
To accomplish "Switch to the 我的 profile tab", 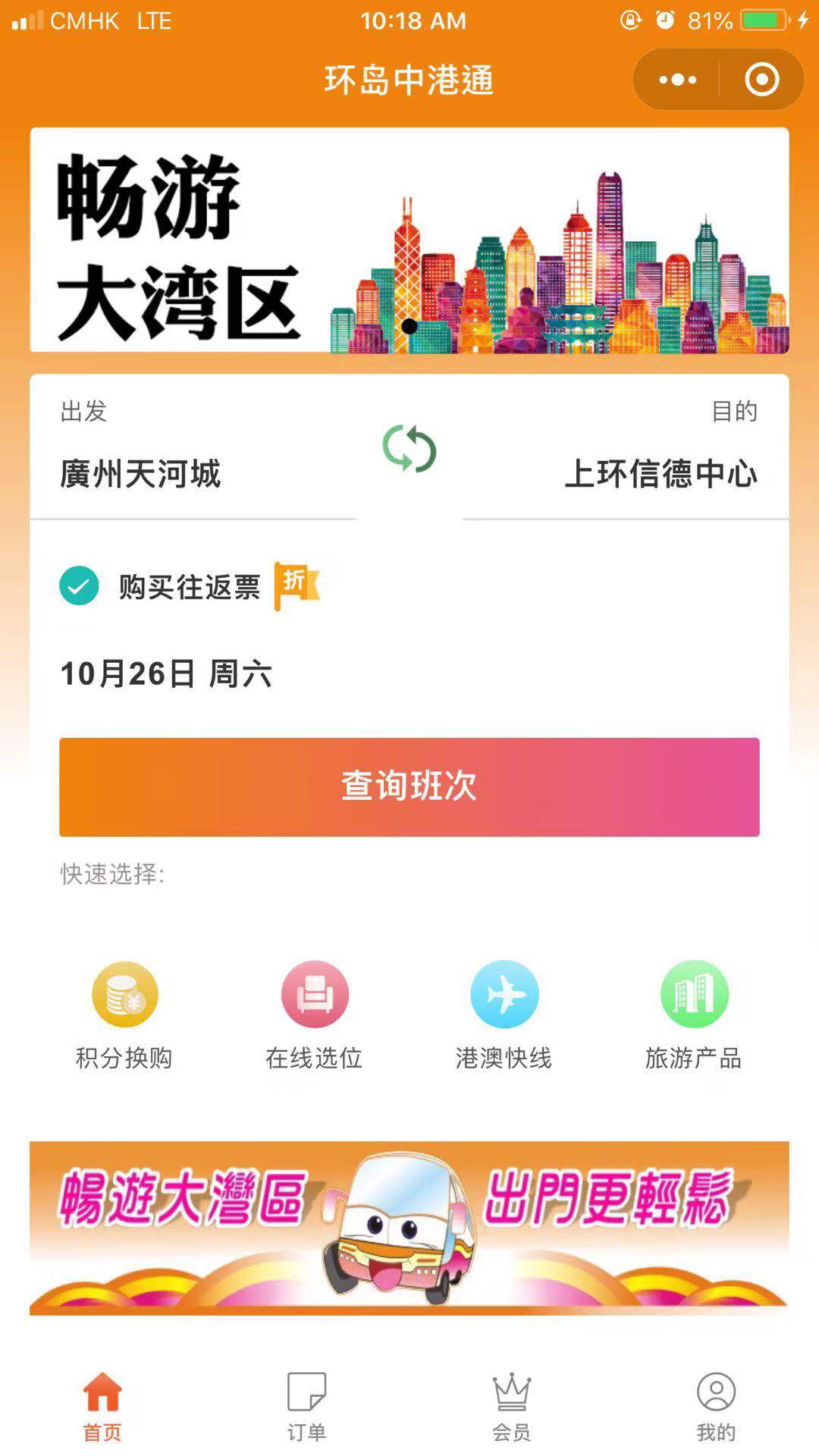I will 716,1405.
